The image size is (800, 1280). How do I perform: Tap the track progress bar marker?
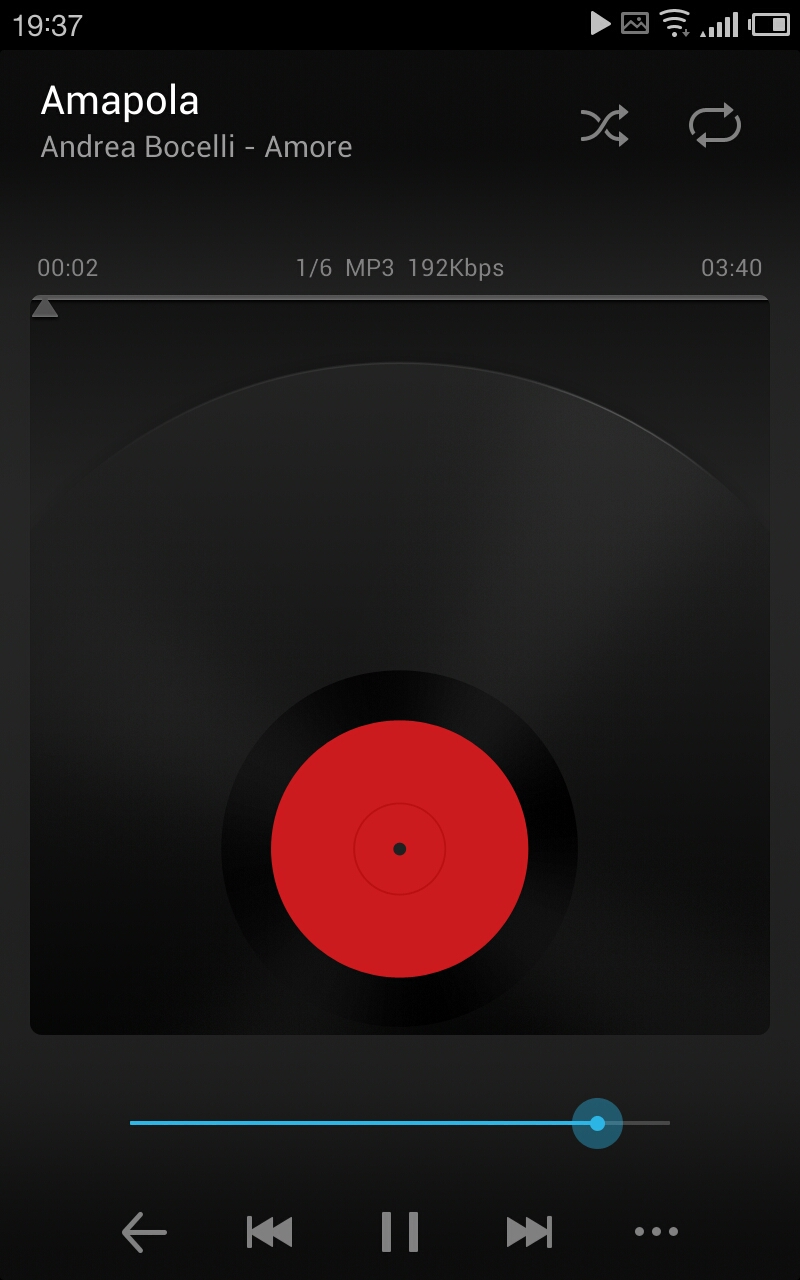[45, 307]
